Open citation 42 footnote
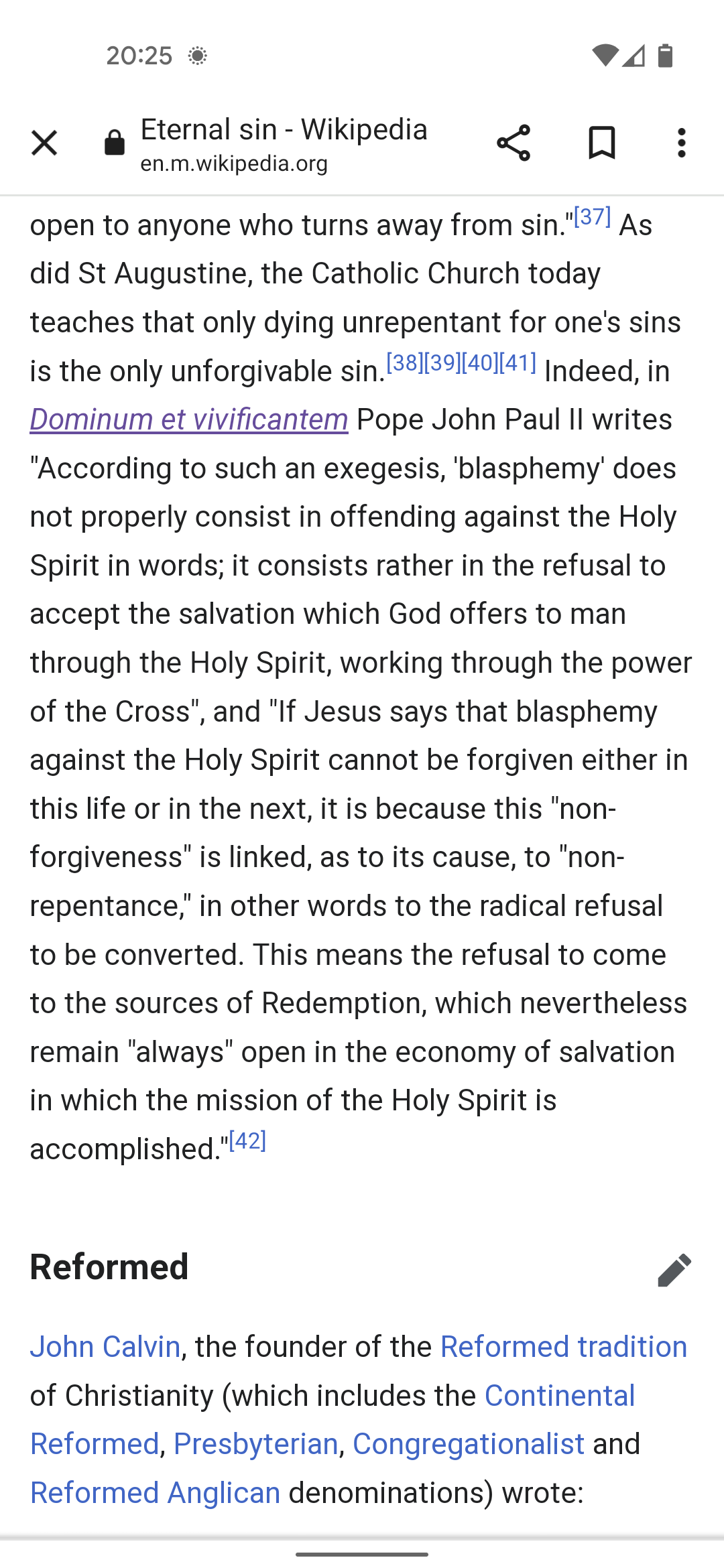The width and height of the screenshot is (724, 1568). click(247, 1140)
